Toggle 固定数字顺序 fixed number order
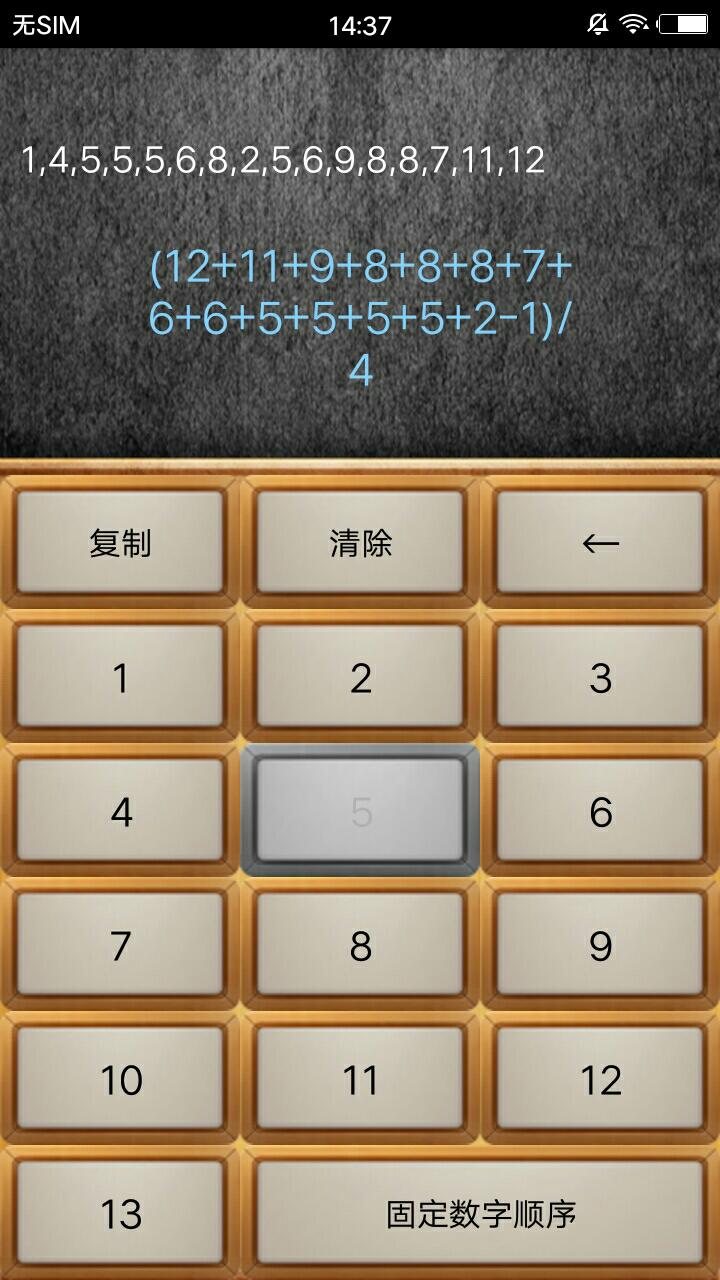The image size is (720, 1280). tap(480, 1213)
